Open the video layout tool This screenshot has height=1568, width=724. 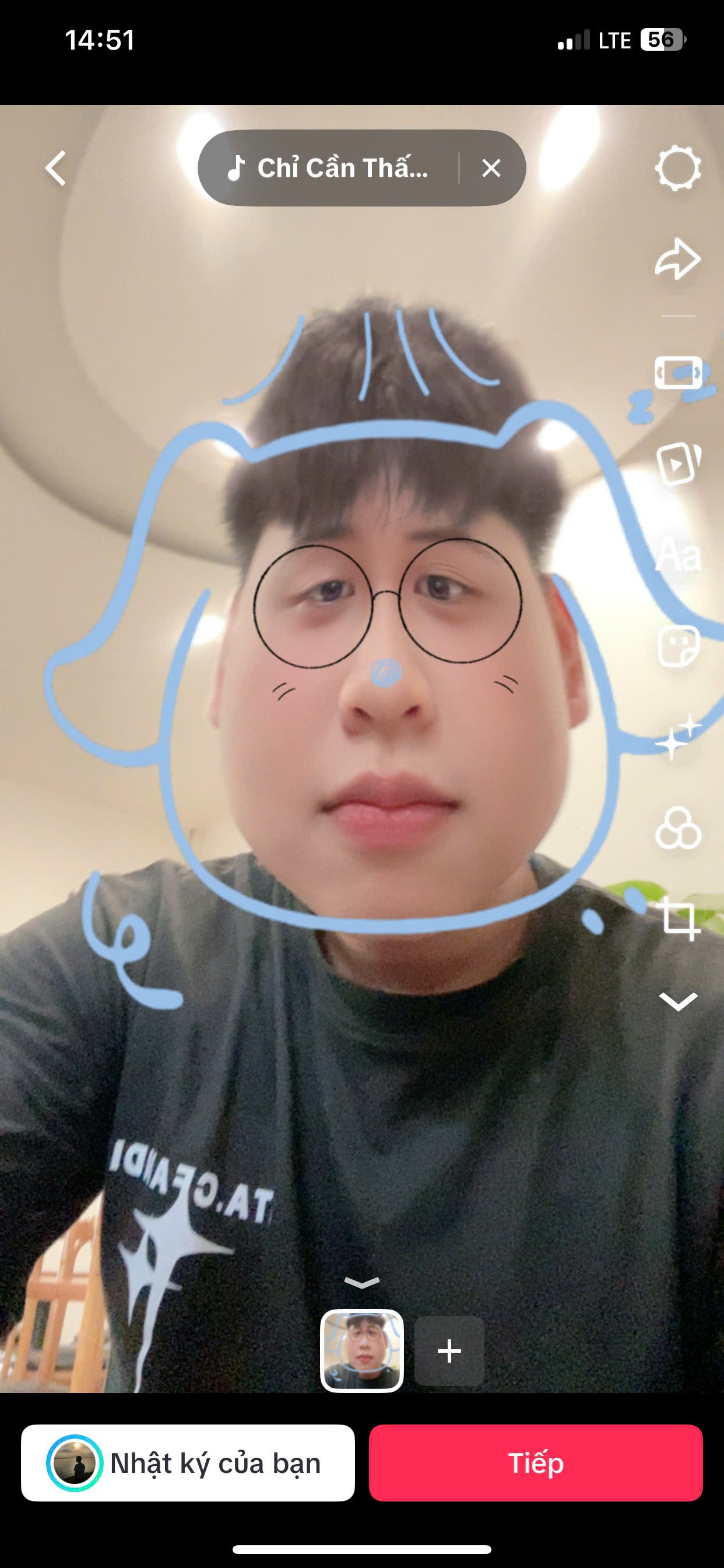(678, 373)
